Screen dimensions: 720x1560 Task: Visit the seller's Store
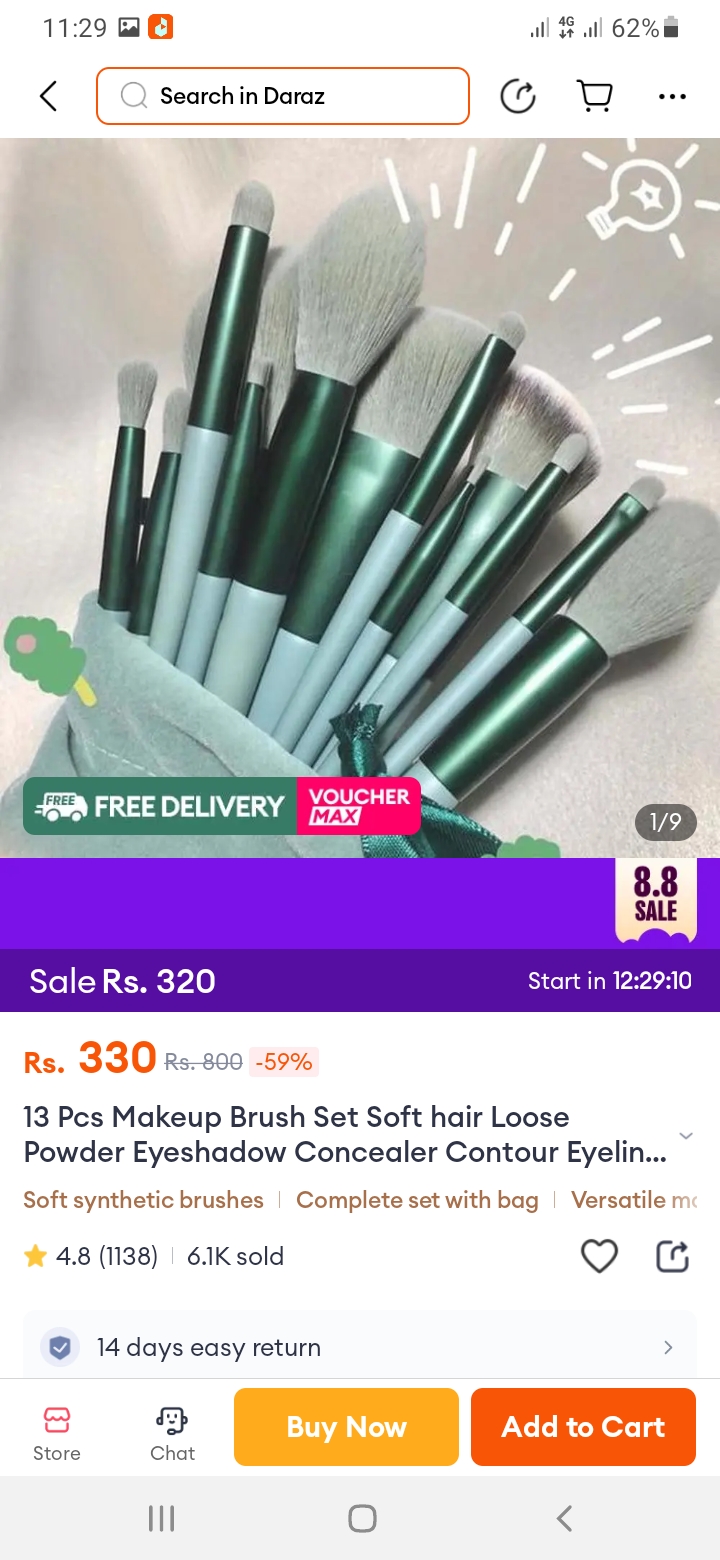tap(57, 1433)
